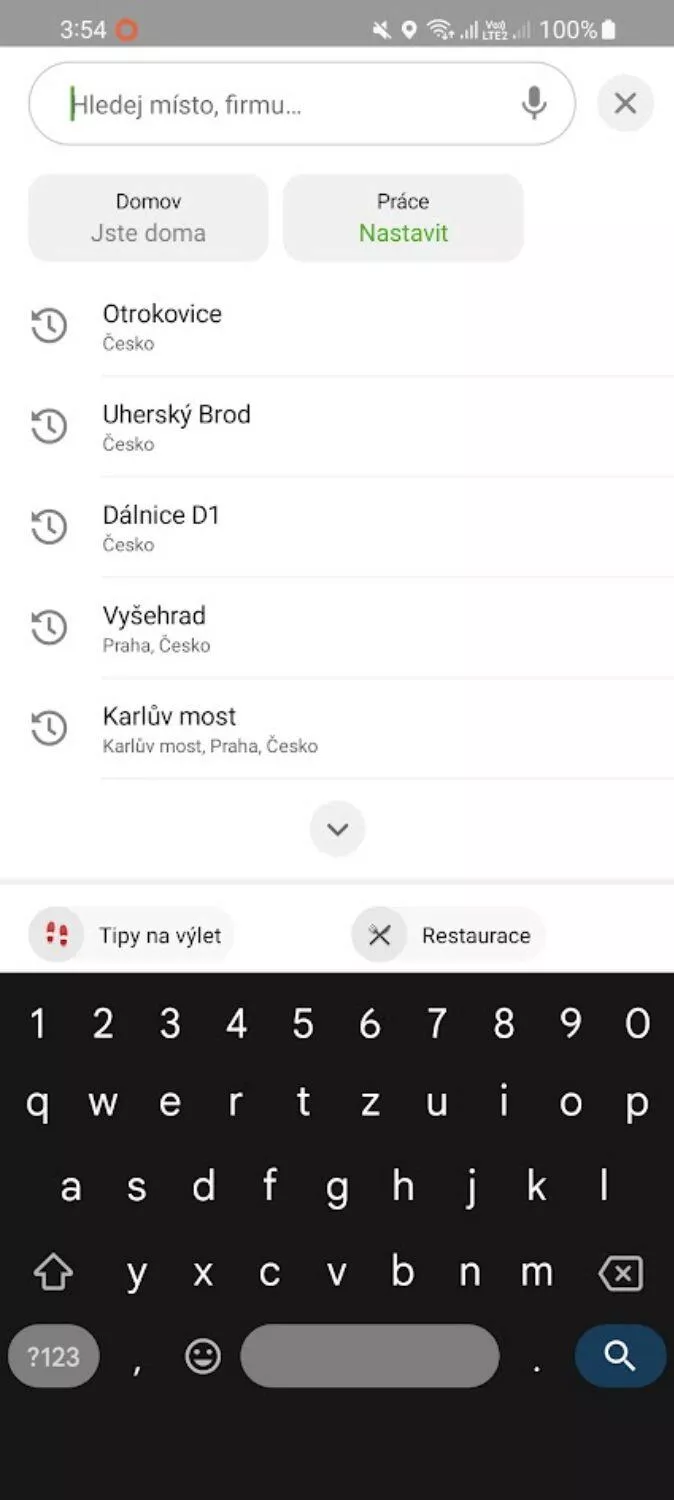Screen dimensions: 674x1500
Task: Select the Domov shortcut
Action: point(148,218)
